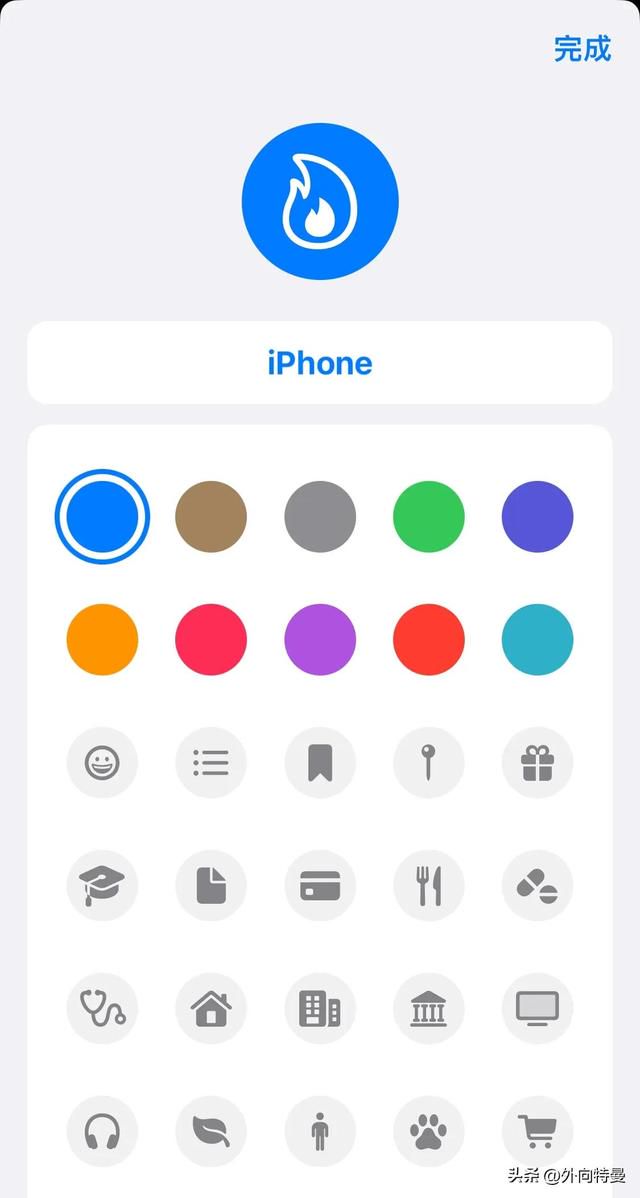Viewport: 640px width, 1198px height.
Task: Edit the iPhone list name field
Action: click(320, 362)
